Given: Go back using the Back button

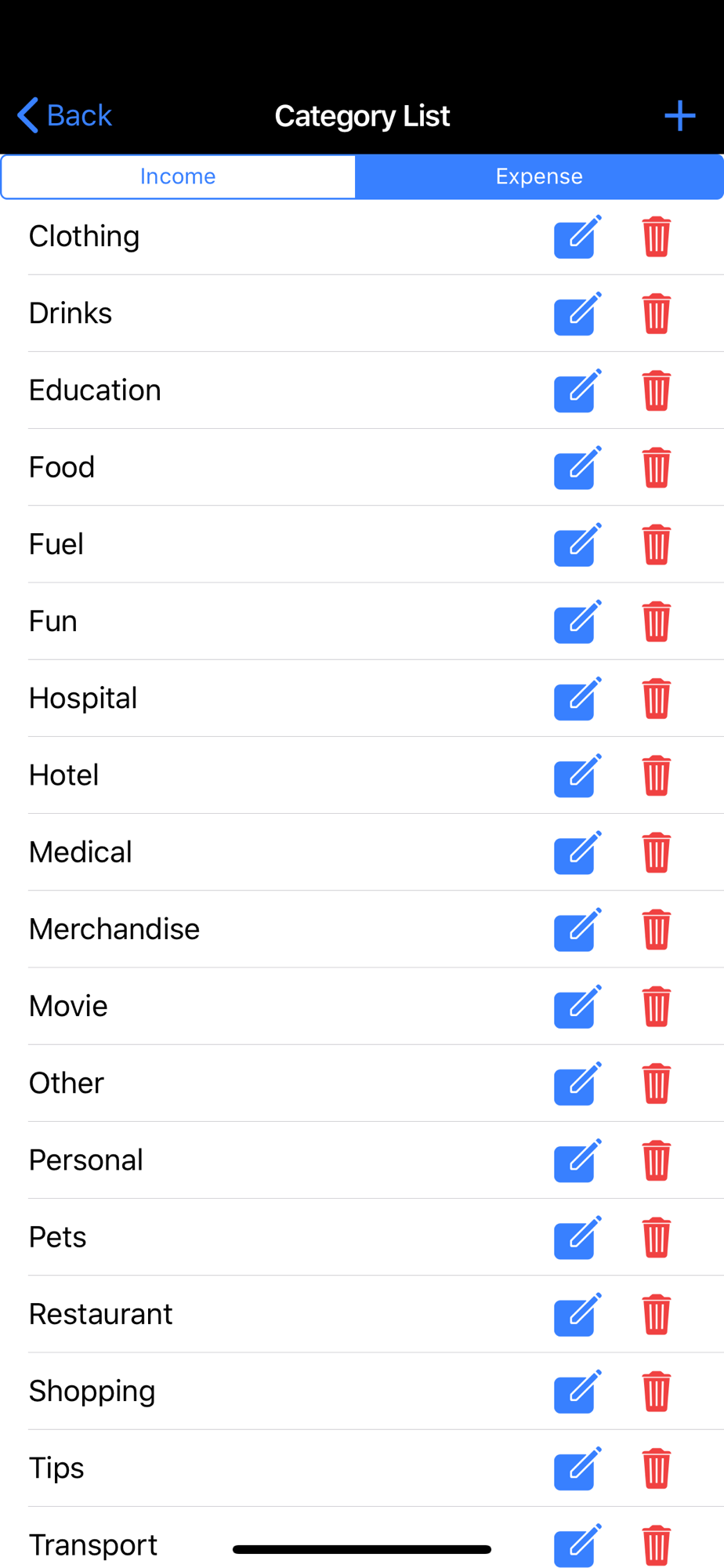Looking at the screenshot, I should point(64,115).
